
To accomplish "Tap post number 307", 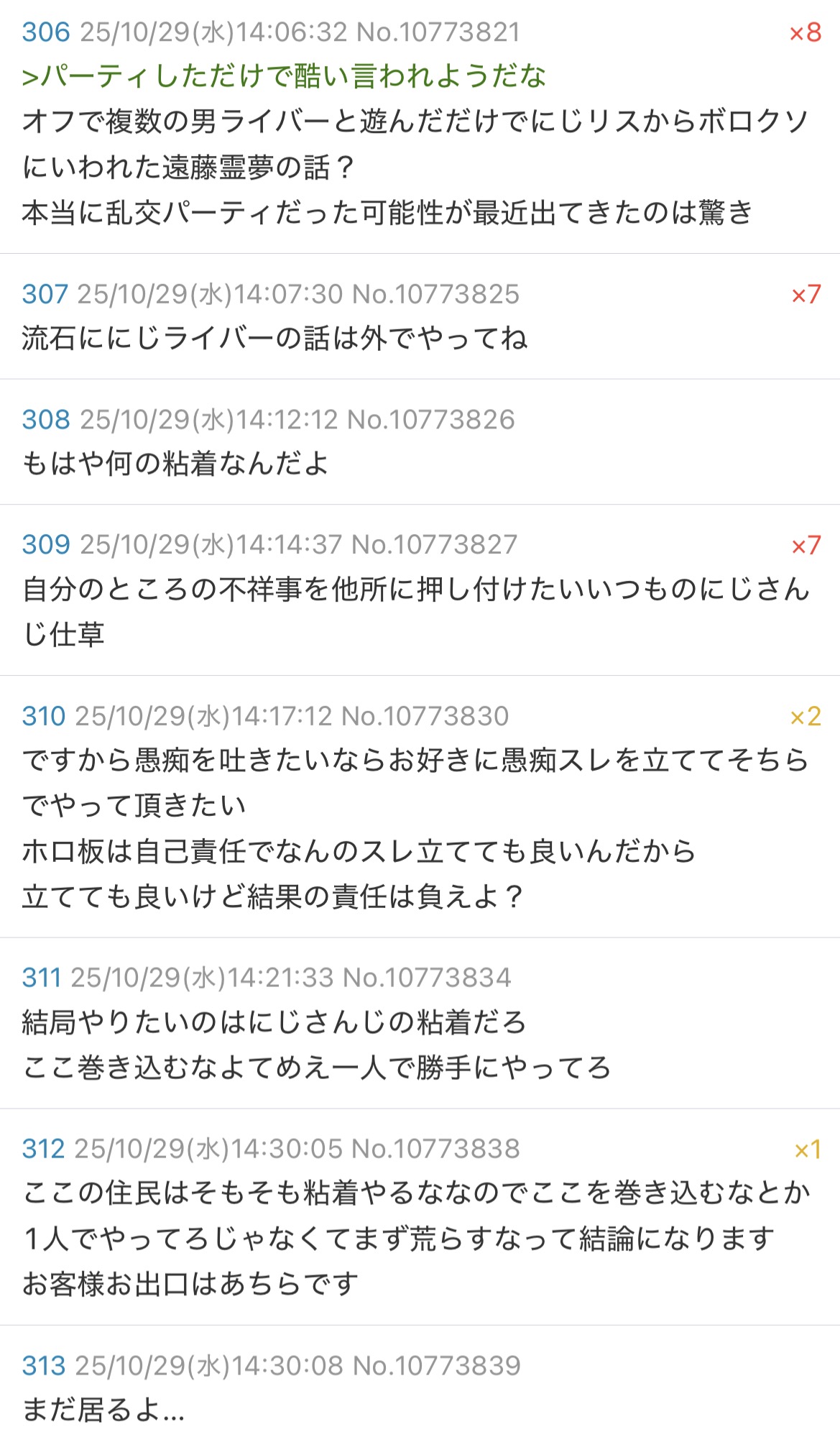I will [x=45, y=294].
